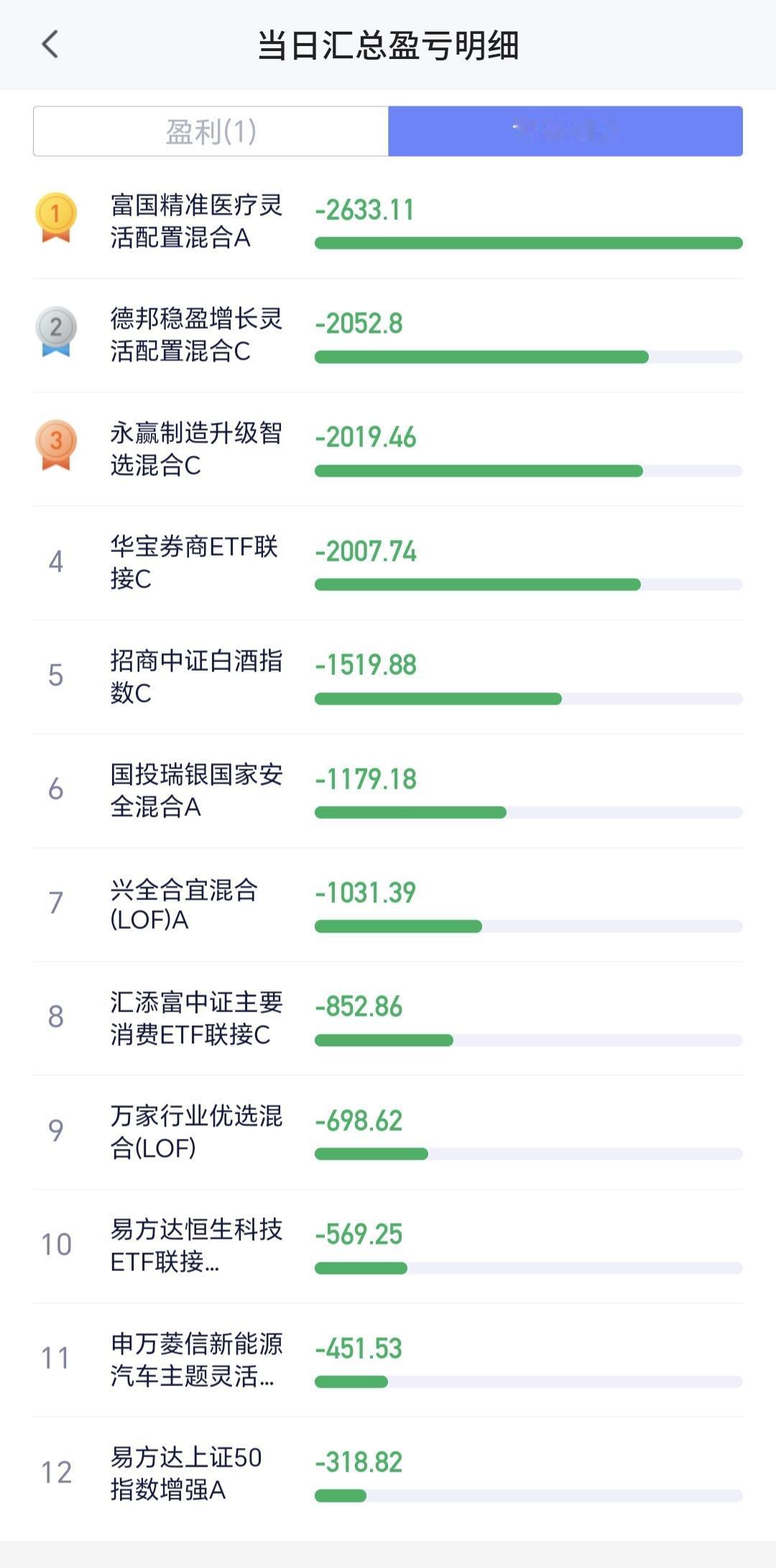
Task: Open 易方达上证50指数增强A row
Action: [388, 1474]
